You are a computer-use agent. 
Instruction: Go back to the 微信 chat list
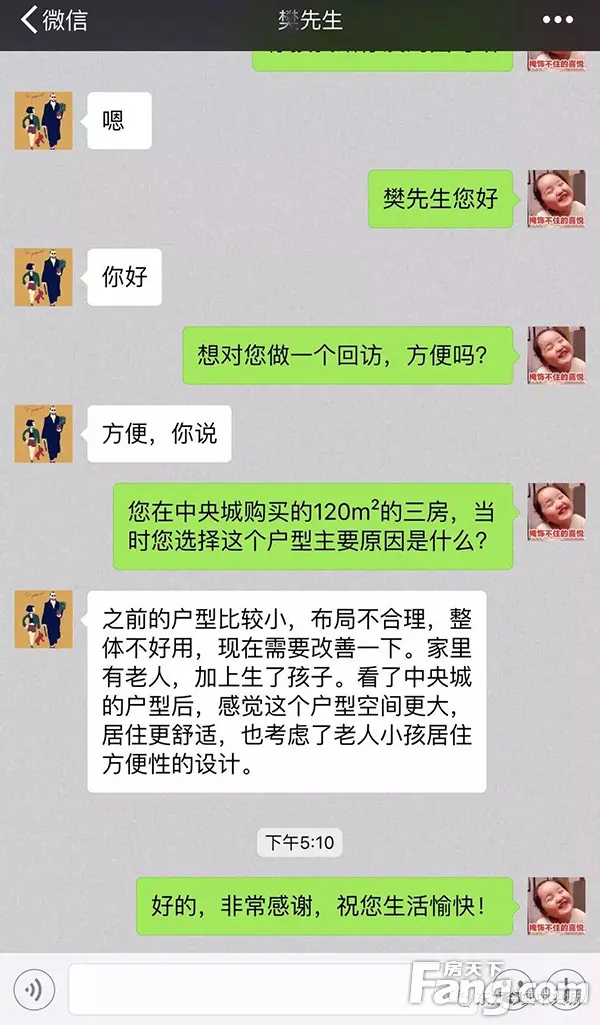tap(55, 20)
